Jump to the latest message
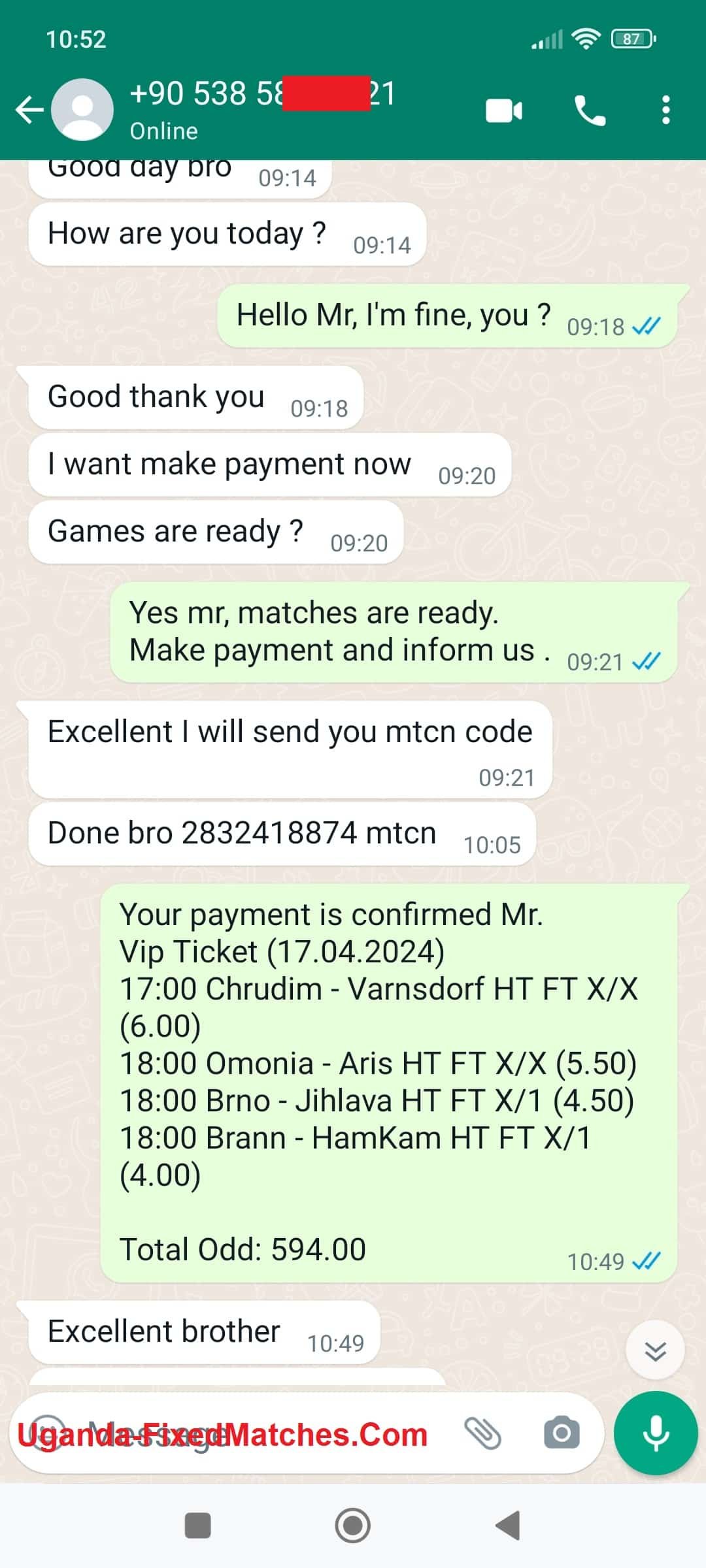This screenshot has width=706, height=1568. 655,1350
